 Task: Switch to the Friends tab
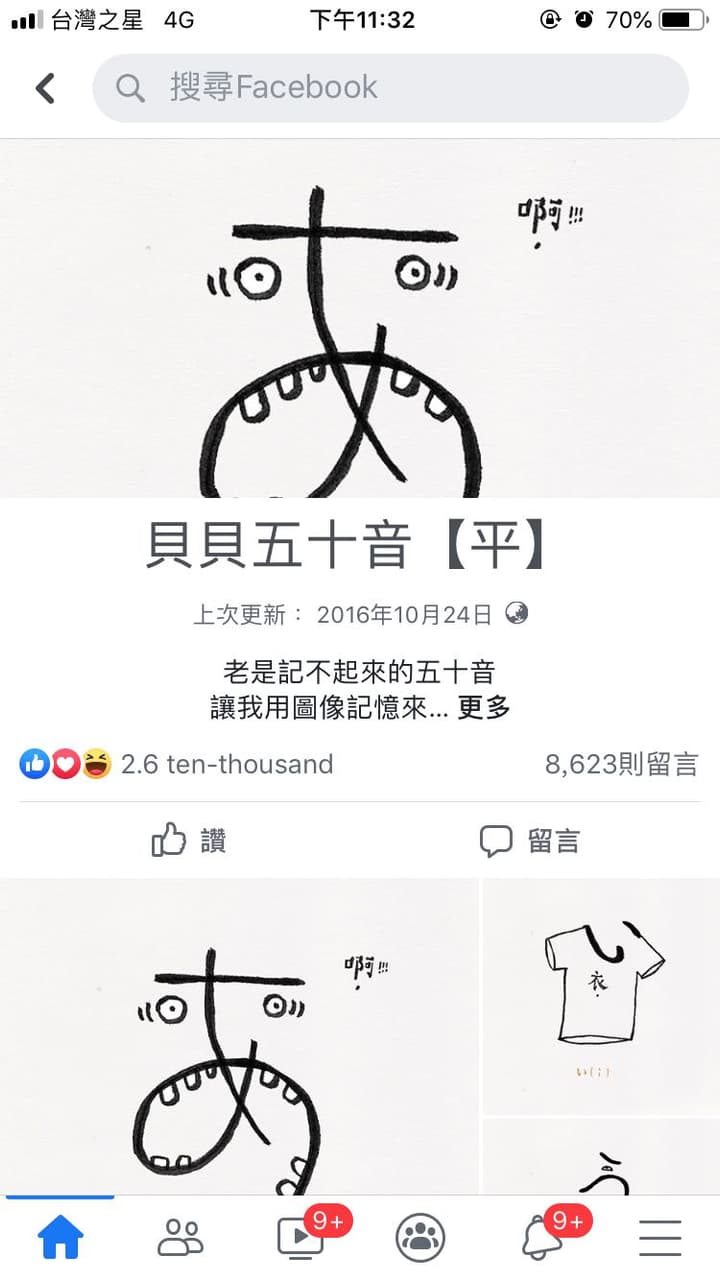pos(180,1238)
